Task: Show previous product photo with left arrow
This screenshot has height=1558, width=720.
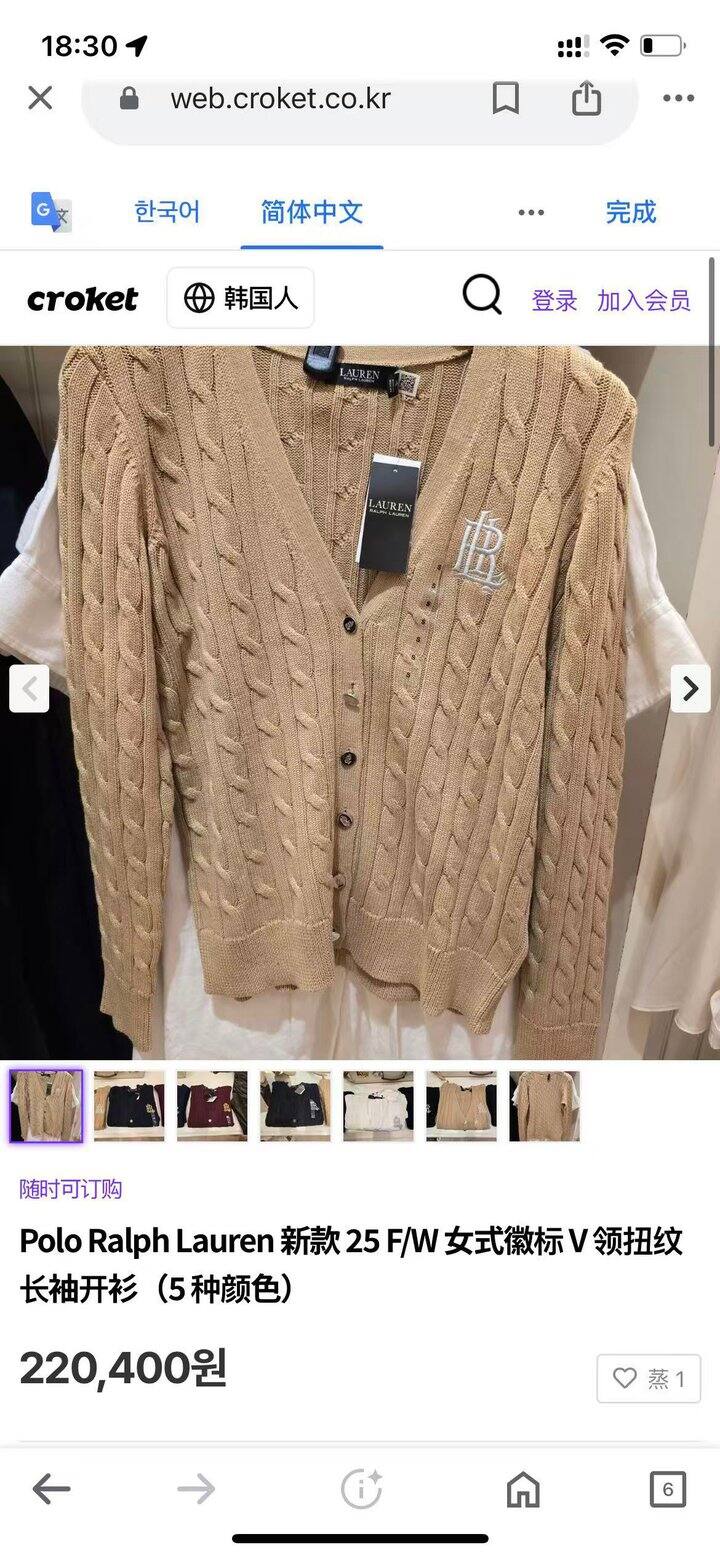Action: tap(29, 688)
